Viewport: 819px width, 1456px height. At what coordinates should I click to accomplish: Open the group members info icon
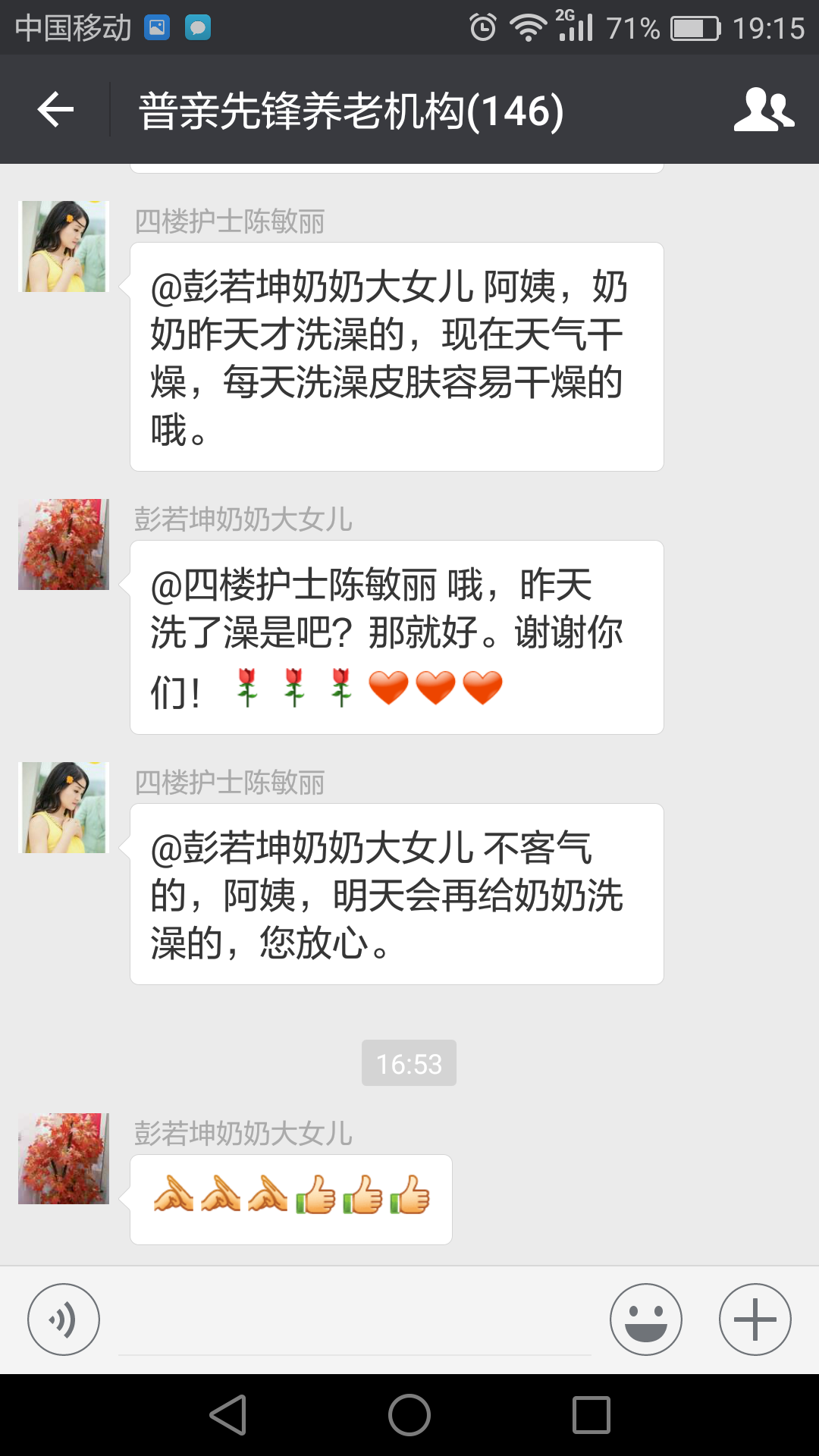tap(764, 110)
